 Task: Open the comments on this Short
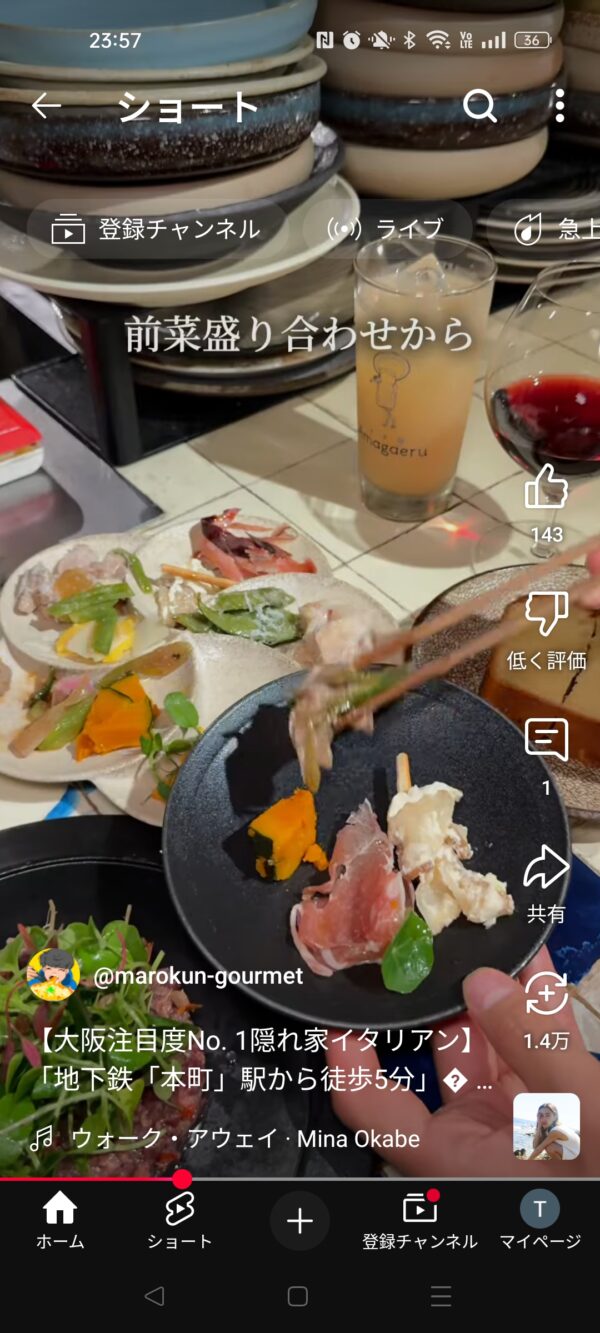click(x=546, y=741)
